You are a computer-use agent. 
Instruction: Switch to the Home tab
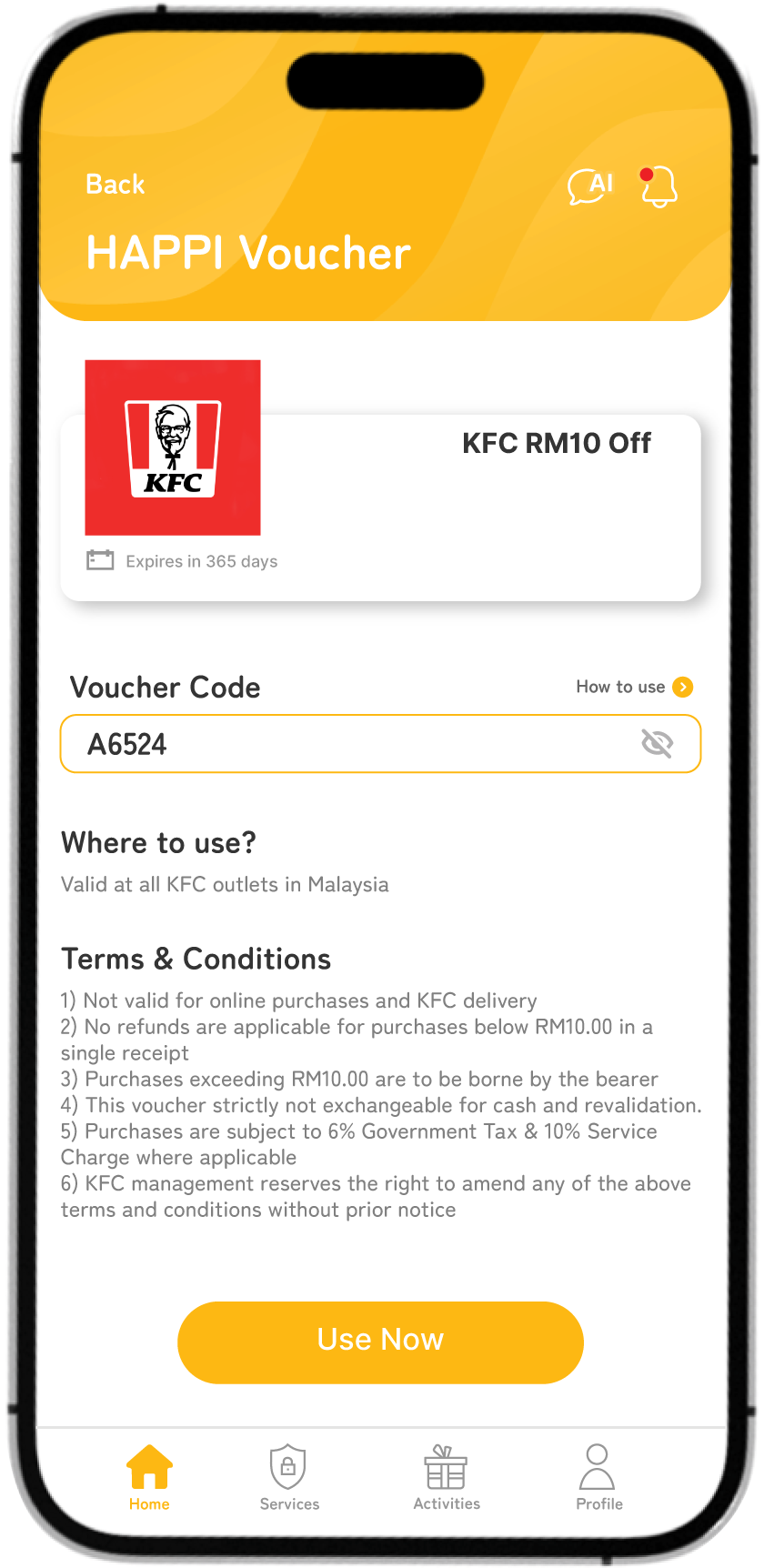[x=149, y=1477]
